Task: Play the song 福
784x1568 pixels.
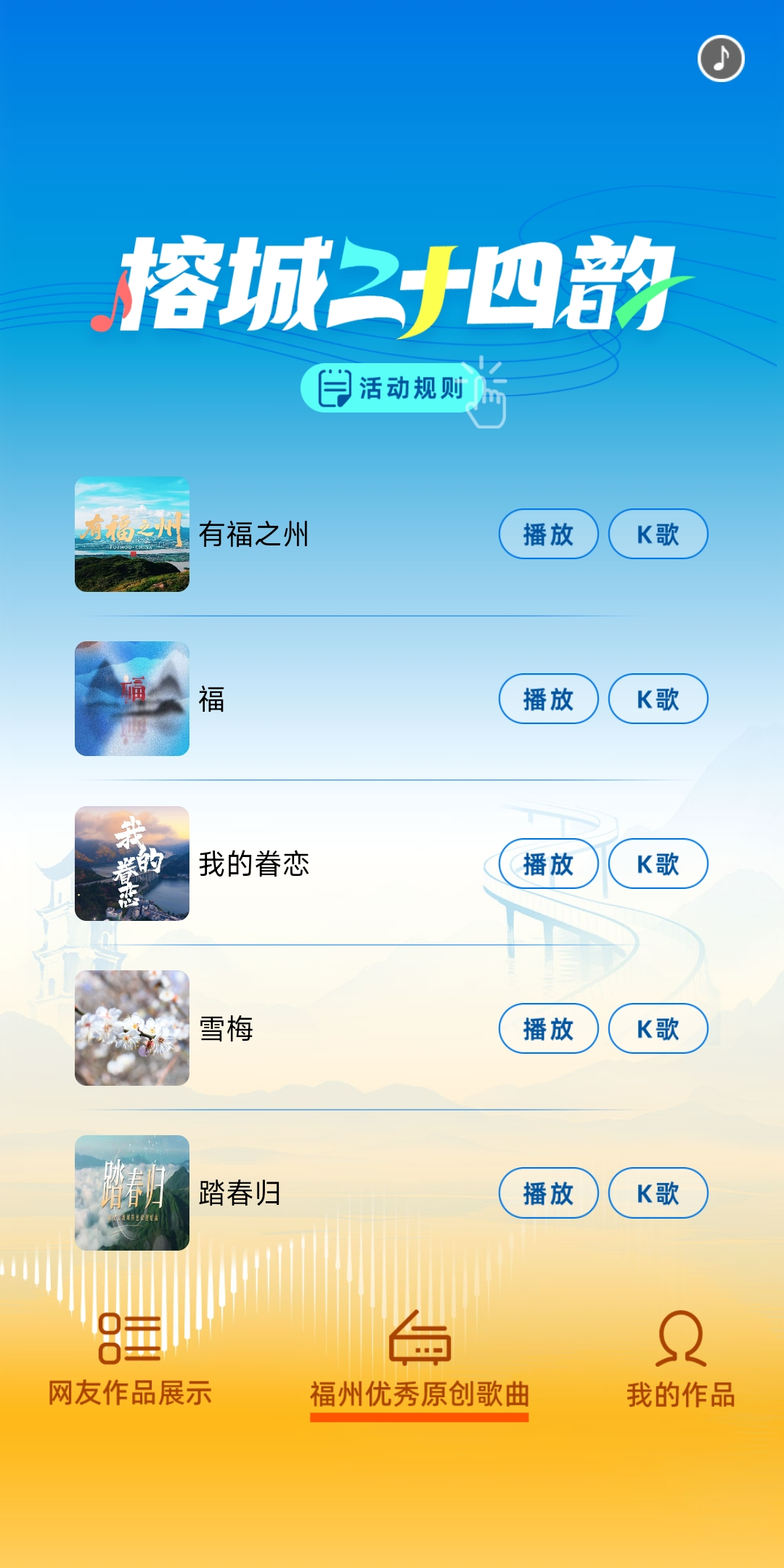Action: pyautogui.click(x=548, y=699)
